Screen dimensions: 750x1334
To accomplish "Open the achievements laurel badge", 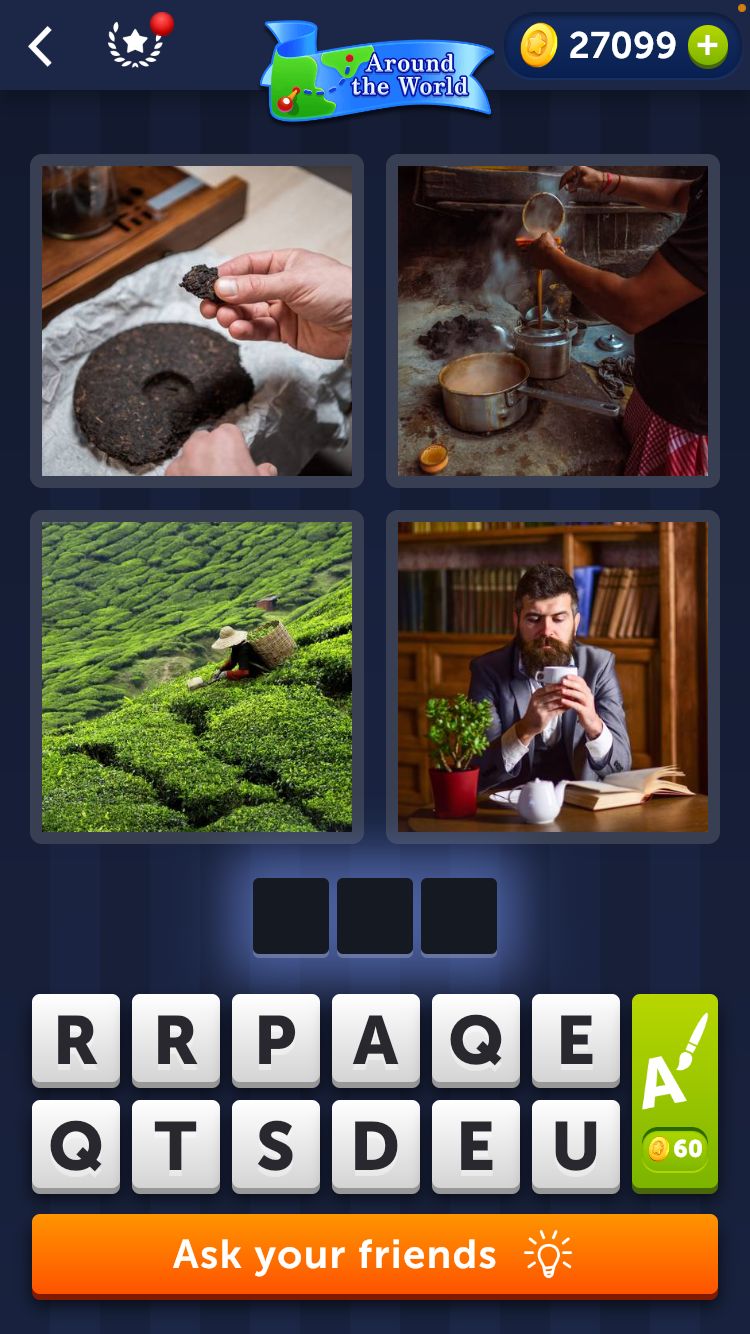I will pyautogui.click(x=136, y=46).
